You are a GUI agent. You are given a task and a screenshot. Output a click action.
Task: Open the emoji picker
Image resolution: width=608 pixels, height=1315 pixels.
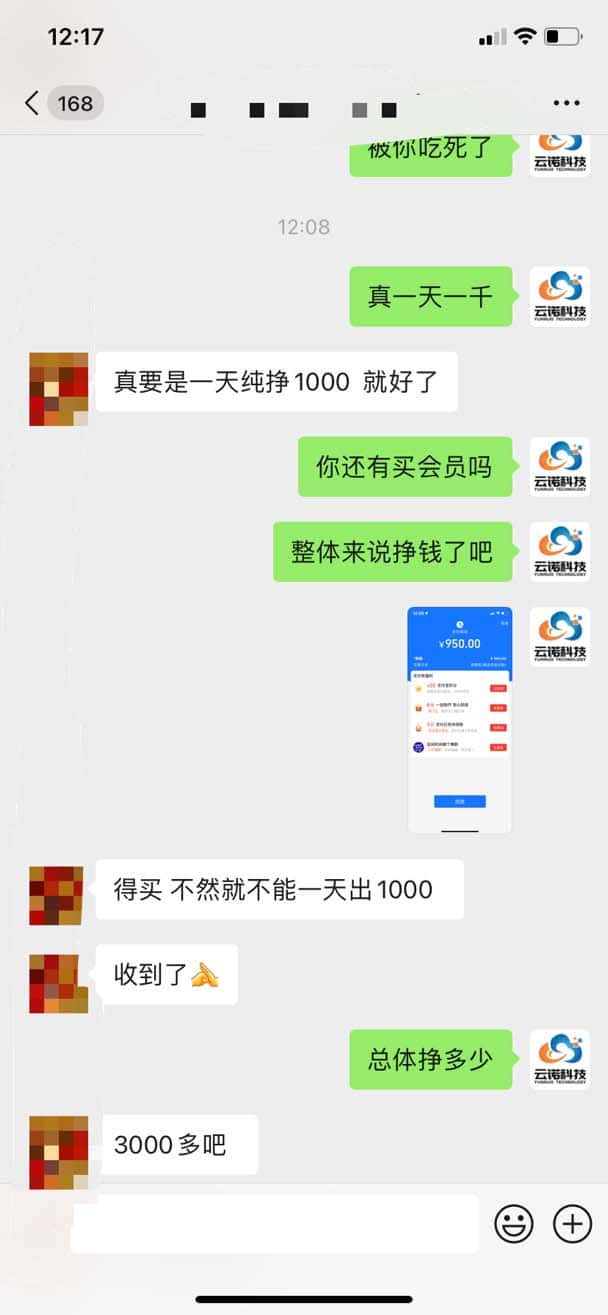[514, 1223]
